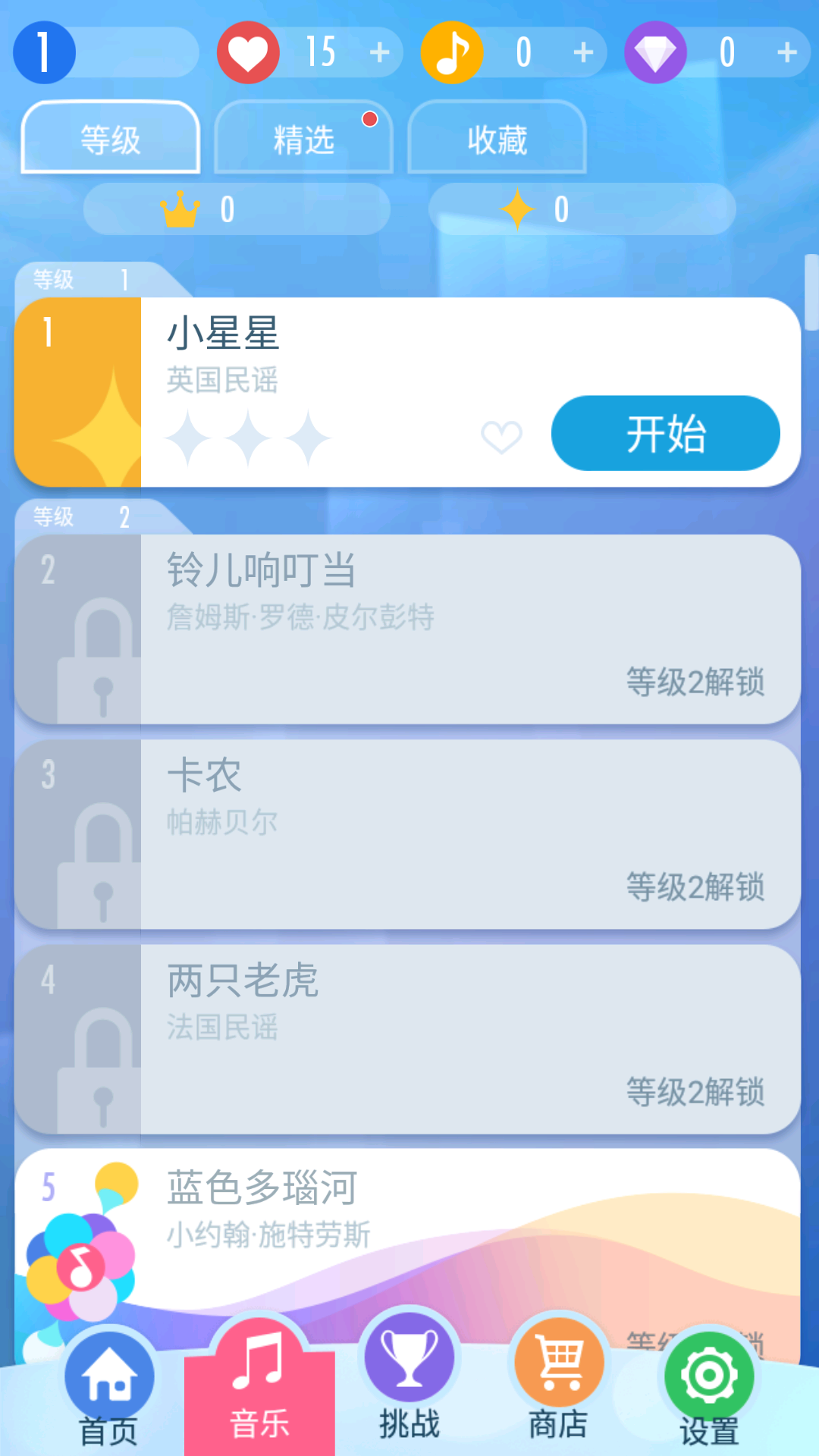Tap the crown score counter icon
This screenshot has height=1456, width=819.
[x=178, y=209]
